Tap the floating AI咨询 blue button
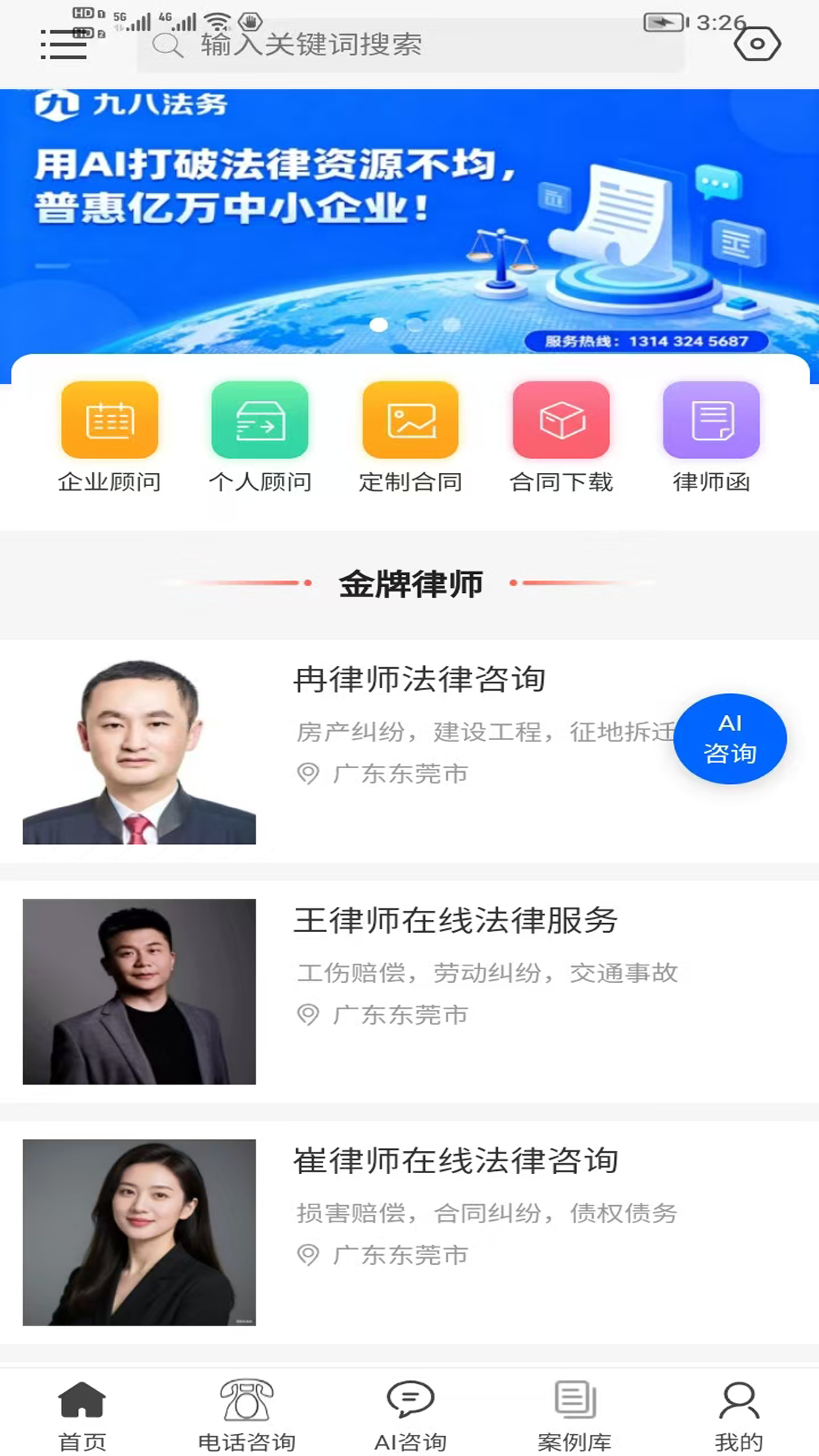 pos(730,738)
